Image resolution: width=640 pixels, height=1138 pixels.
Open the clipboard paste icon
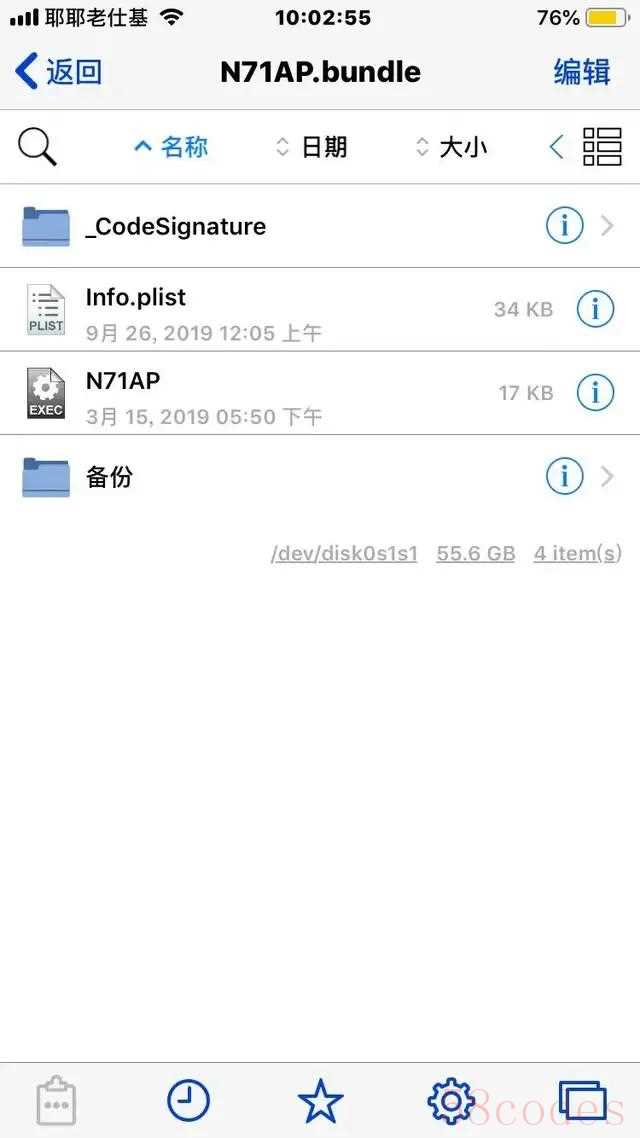(57, 1100)
